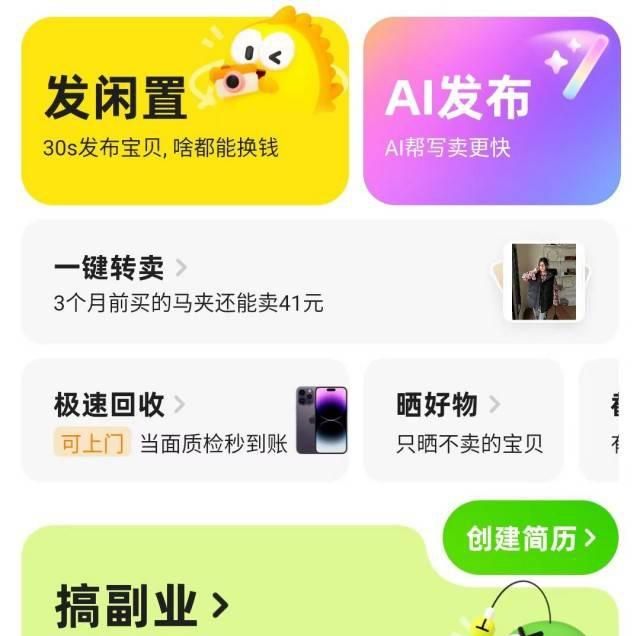The height and width of the screenshot is (636, 640).
Task: Open the 极速回收 recycling card
Action: pos(185,420)
